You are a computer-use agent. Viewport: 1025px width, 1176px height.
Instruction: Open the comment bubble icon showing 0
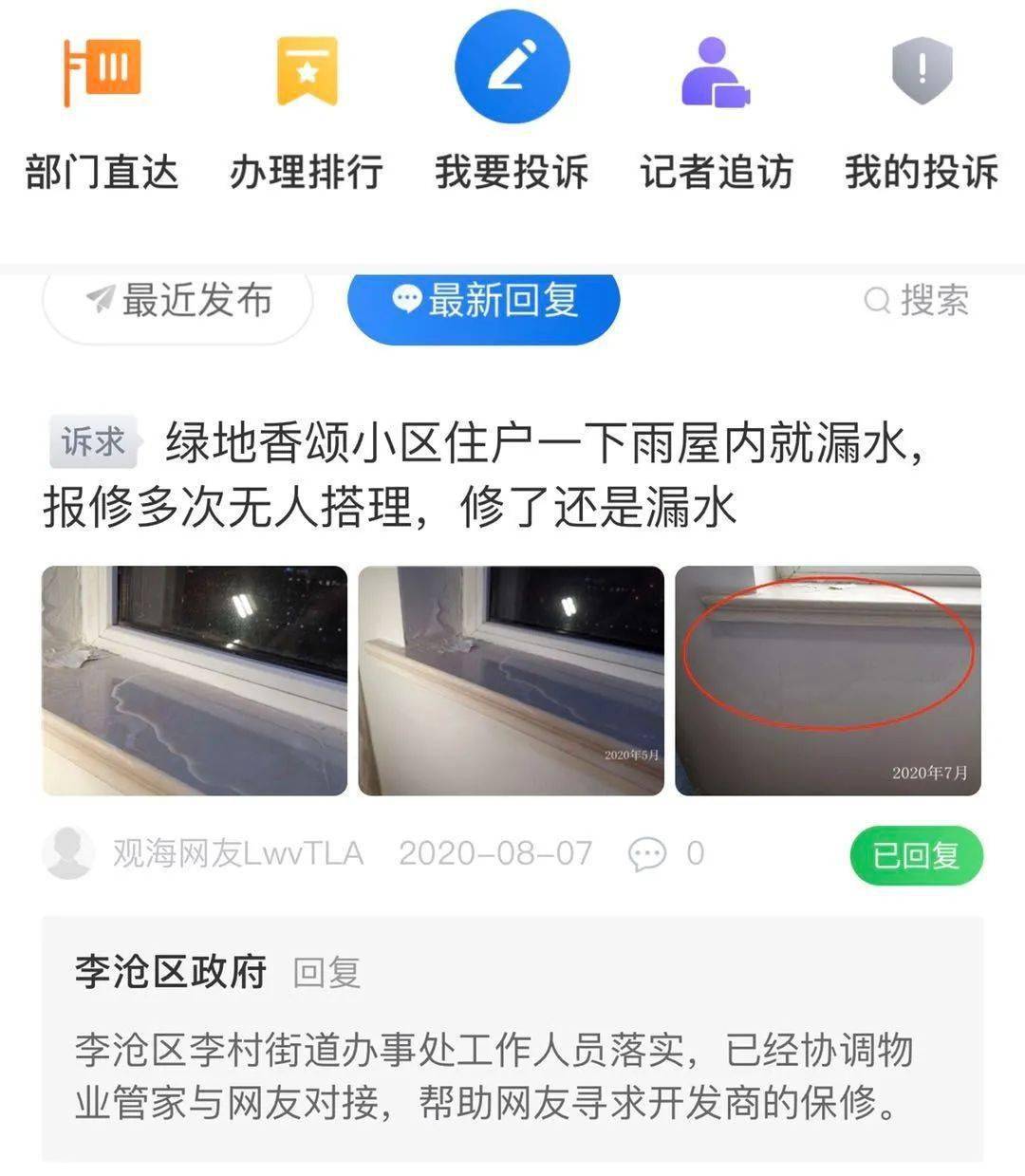[648, 853]
